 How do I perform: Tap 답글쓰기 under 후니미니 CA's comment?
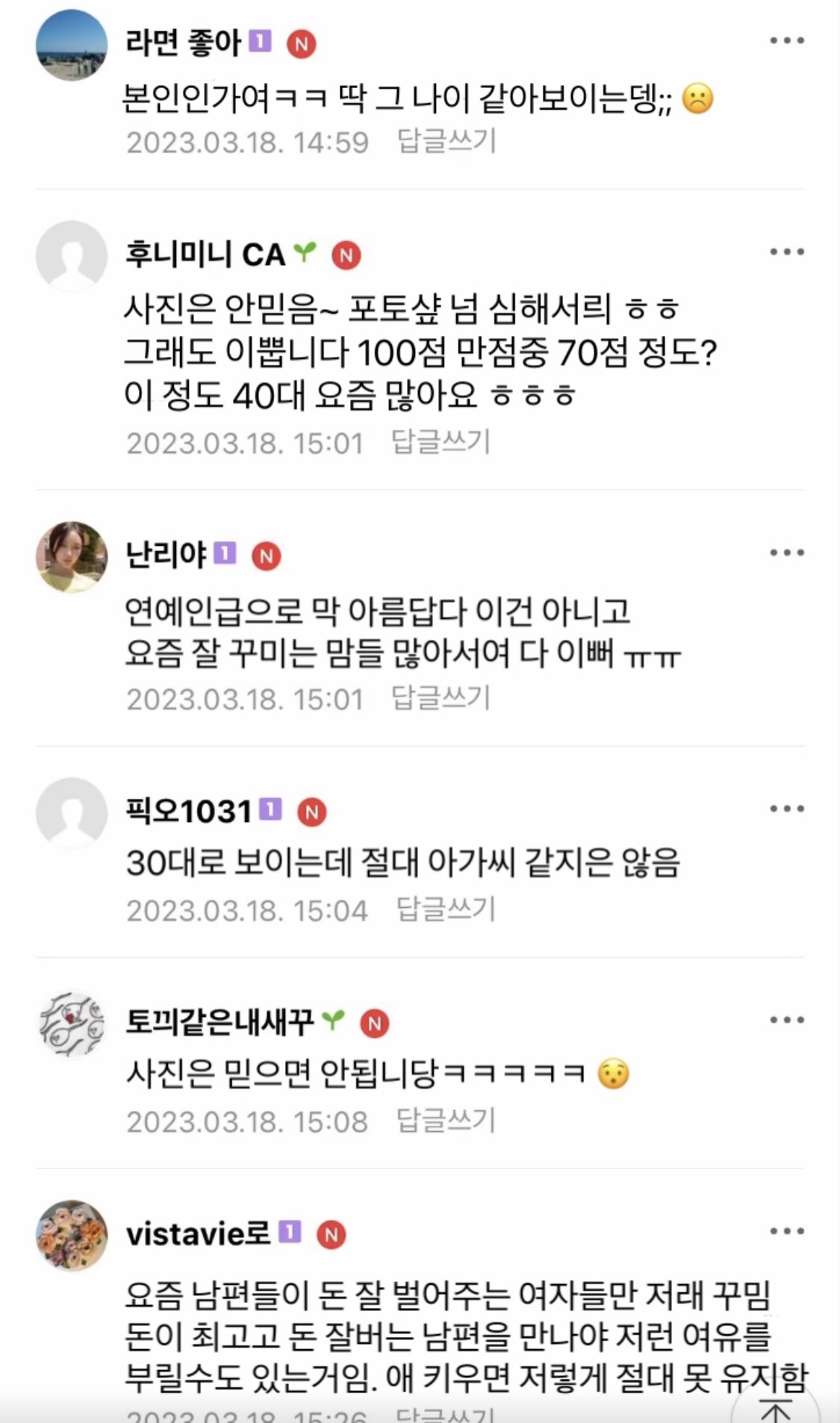[x=441, y=442]
